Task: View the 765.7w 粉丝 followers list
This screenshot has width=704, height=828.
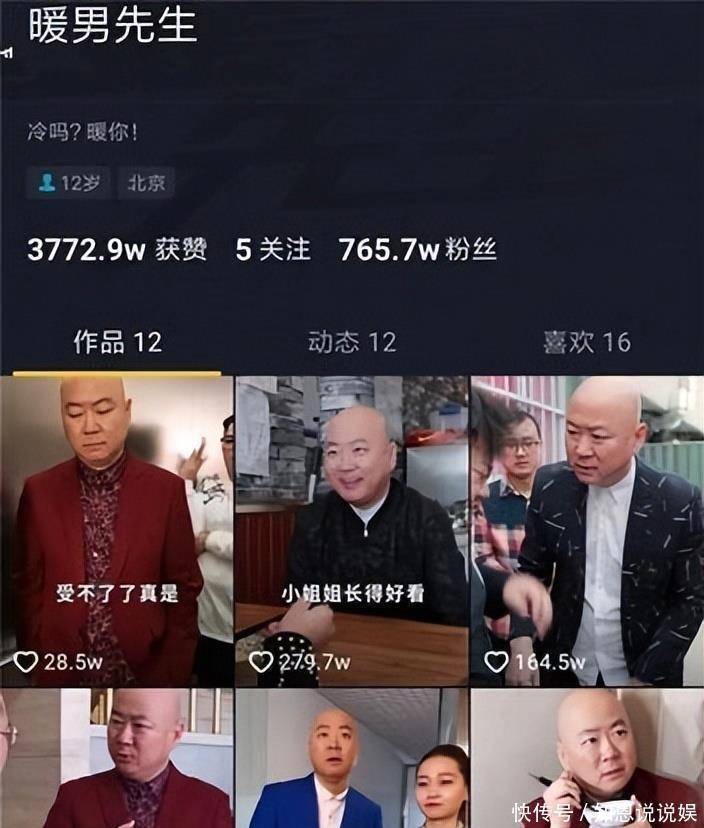Action: (417, 250)
